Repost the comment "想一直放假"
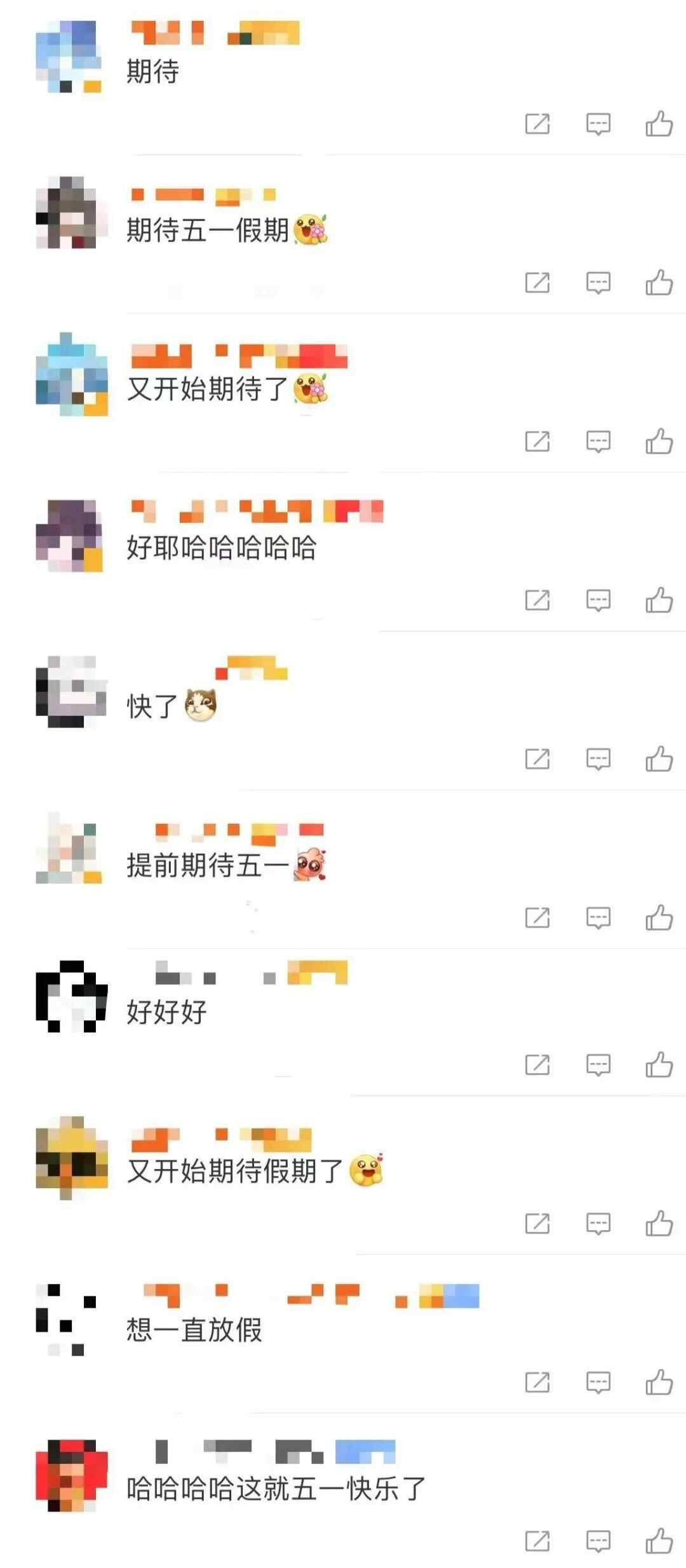 tap(537, 1382)
